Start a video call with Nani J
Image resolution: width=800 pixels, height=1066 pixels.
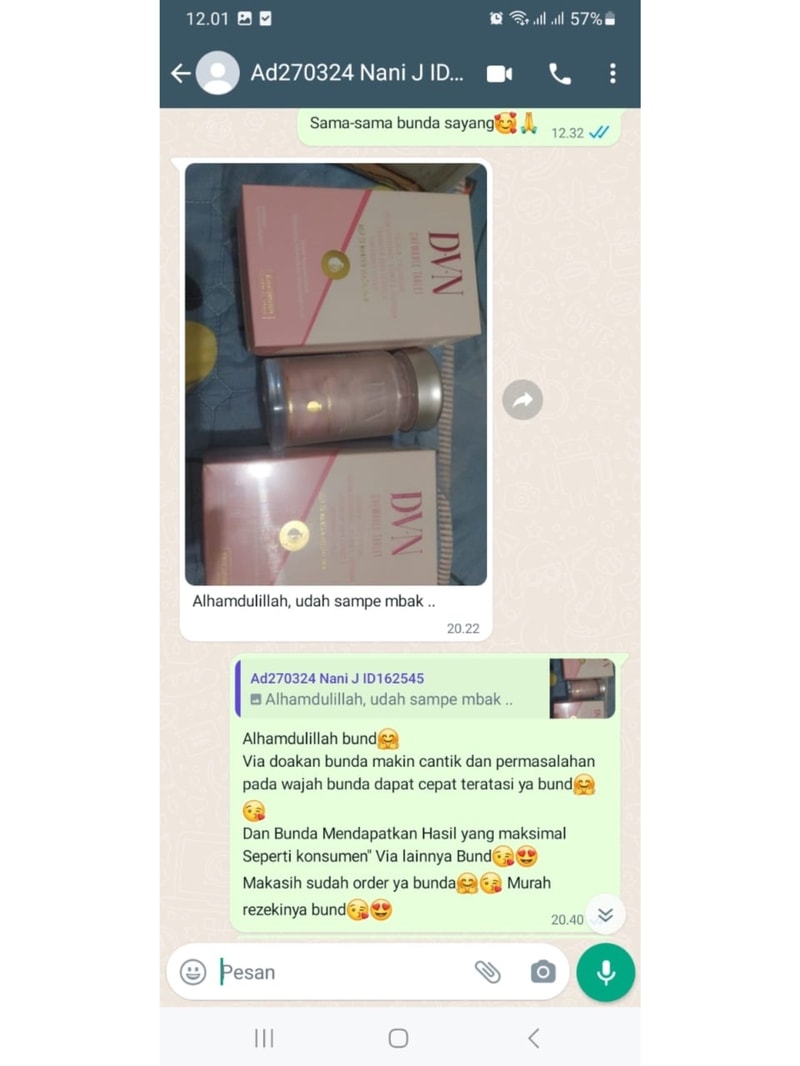tap(499, 73)
